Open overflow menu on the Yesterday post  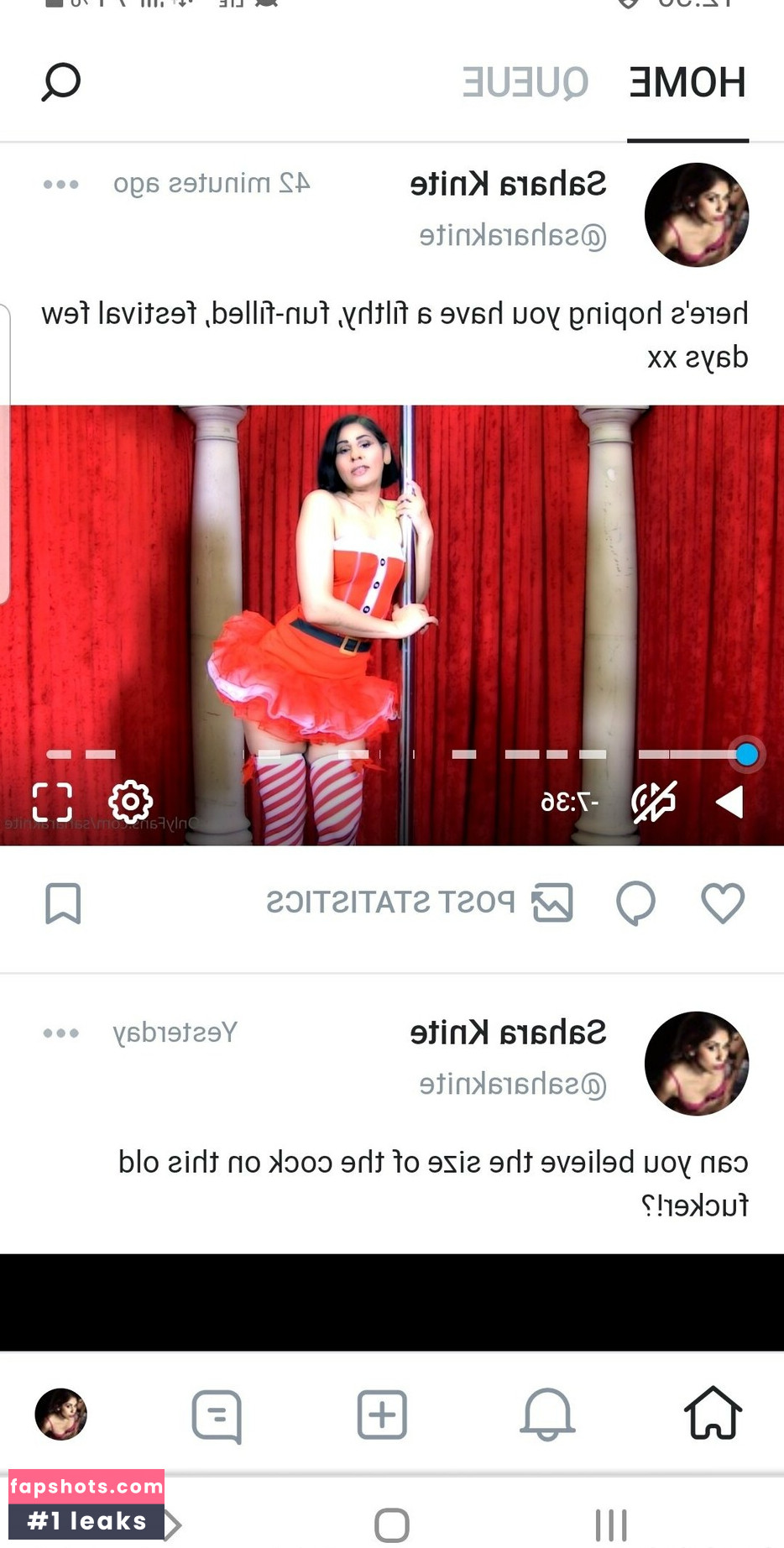[x=61, y=1033]
